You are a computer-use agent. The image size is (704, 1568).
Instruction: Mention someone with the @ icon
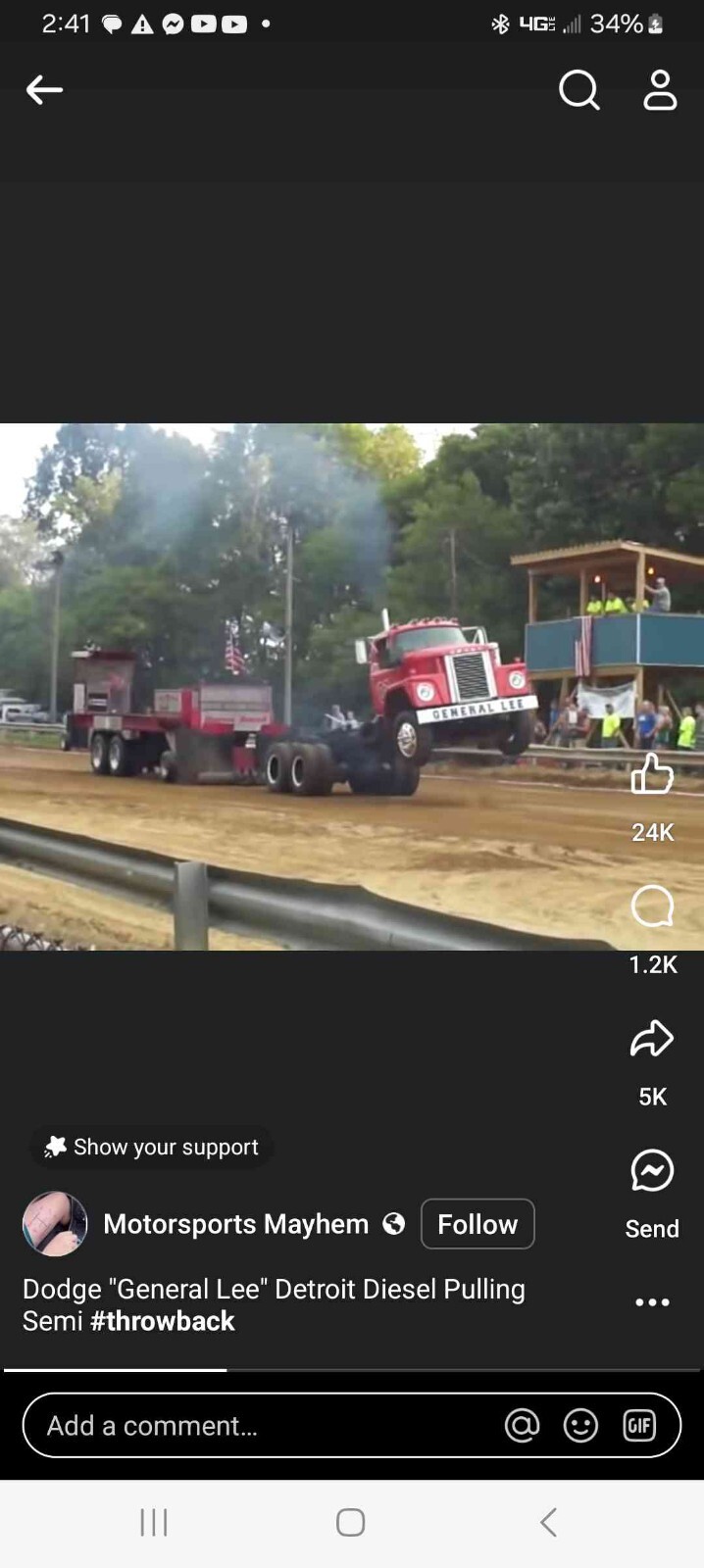tap(522, 1426)
